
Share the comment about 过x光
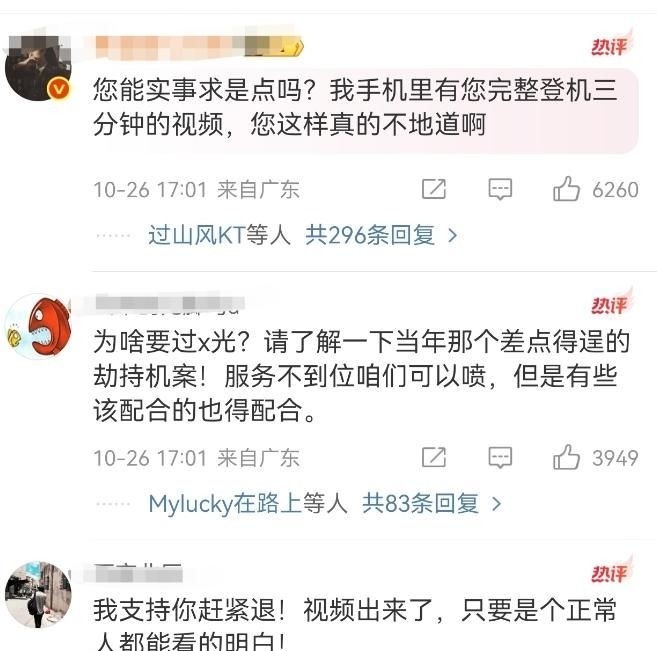click(433, 458)
